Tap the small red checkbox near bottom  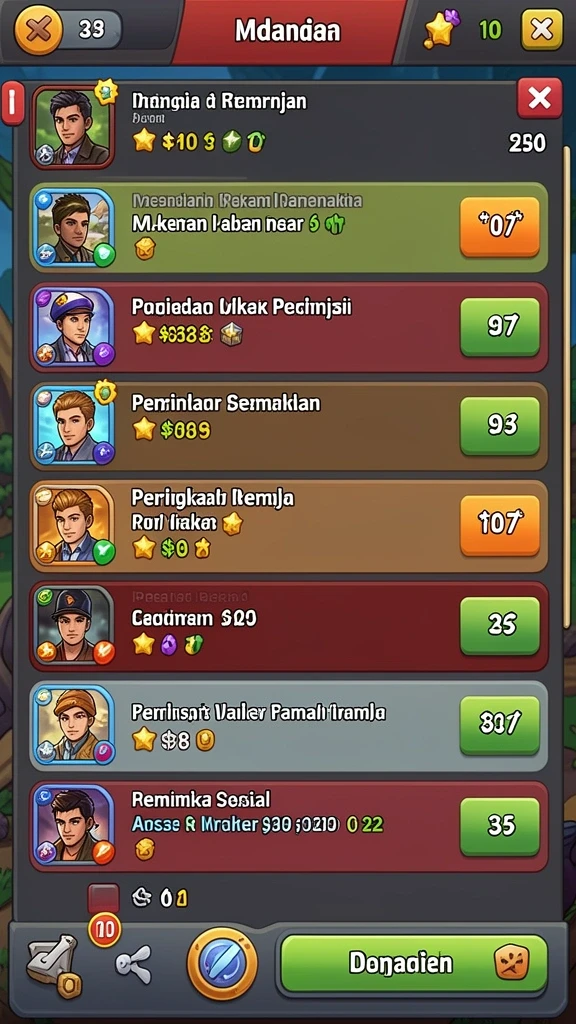103,898
